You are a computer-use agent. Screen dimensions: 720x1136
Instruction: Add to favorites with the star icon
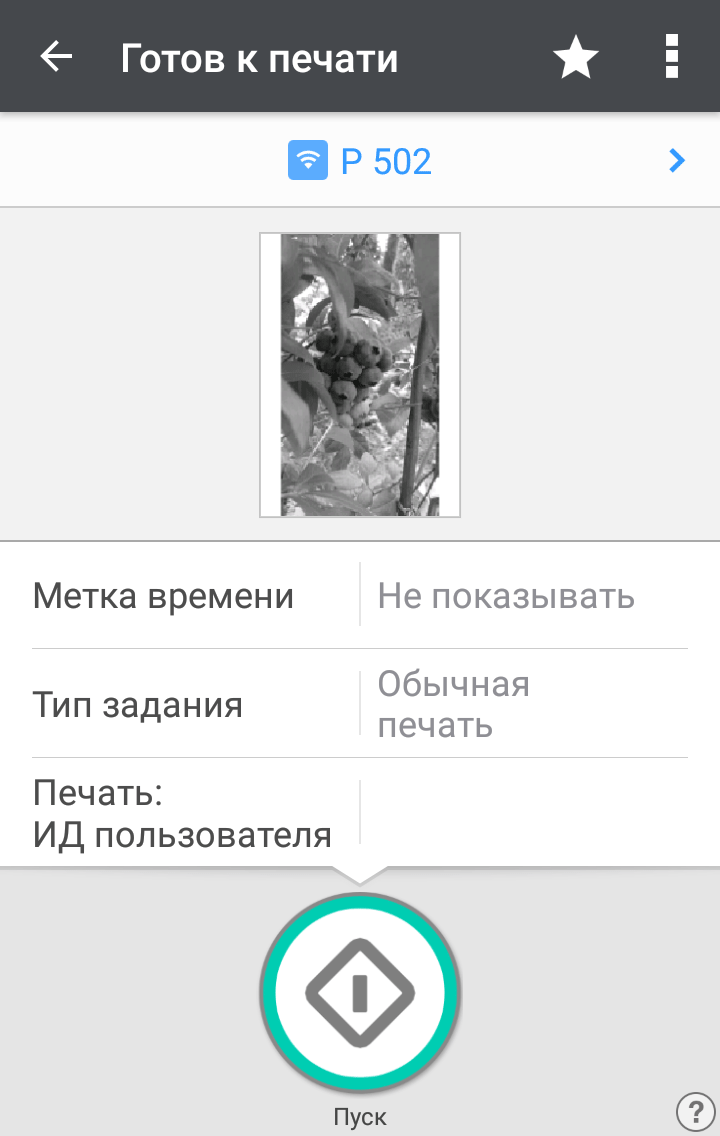pyautogui.click(x=576, y=58)
